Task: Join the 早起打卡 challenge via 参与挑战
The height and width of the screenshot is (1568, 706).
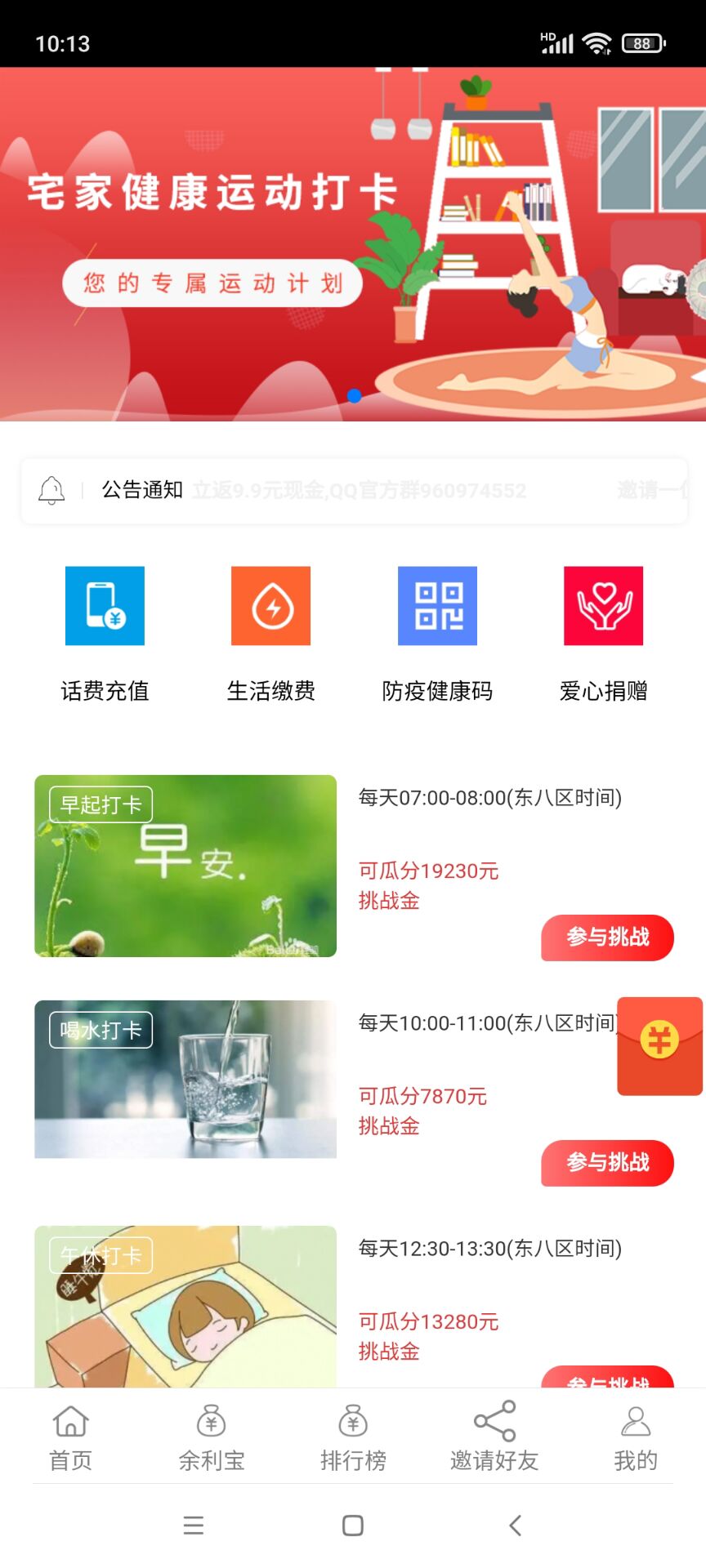Action: (x=606, y=938)
